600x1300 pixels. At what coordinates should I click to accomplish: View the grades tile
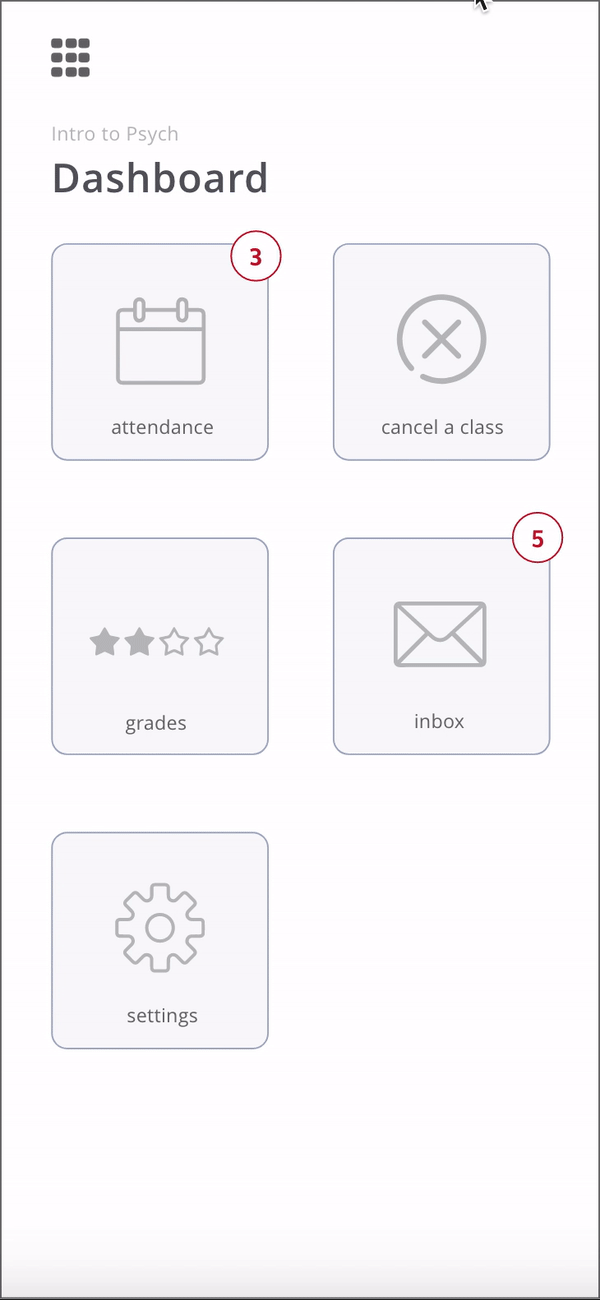coord(160,646)
